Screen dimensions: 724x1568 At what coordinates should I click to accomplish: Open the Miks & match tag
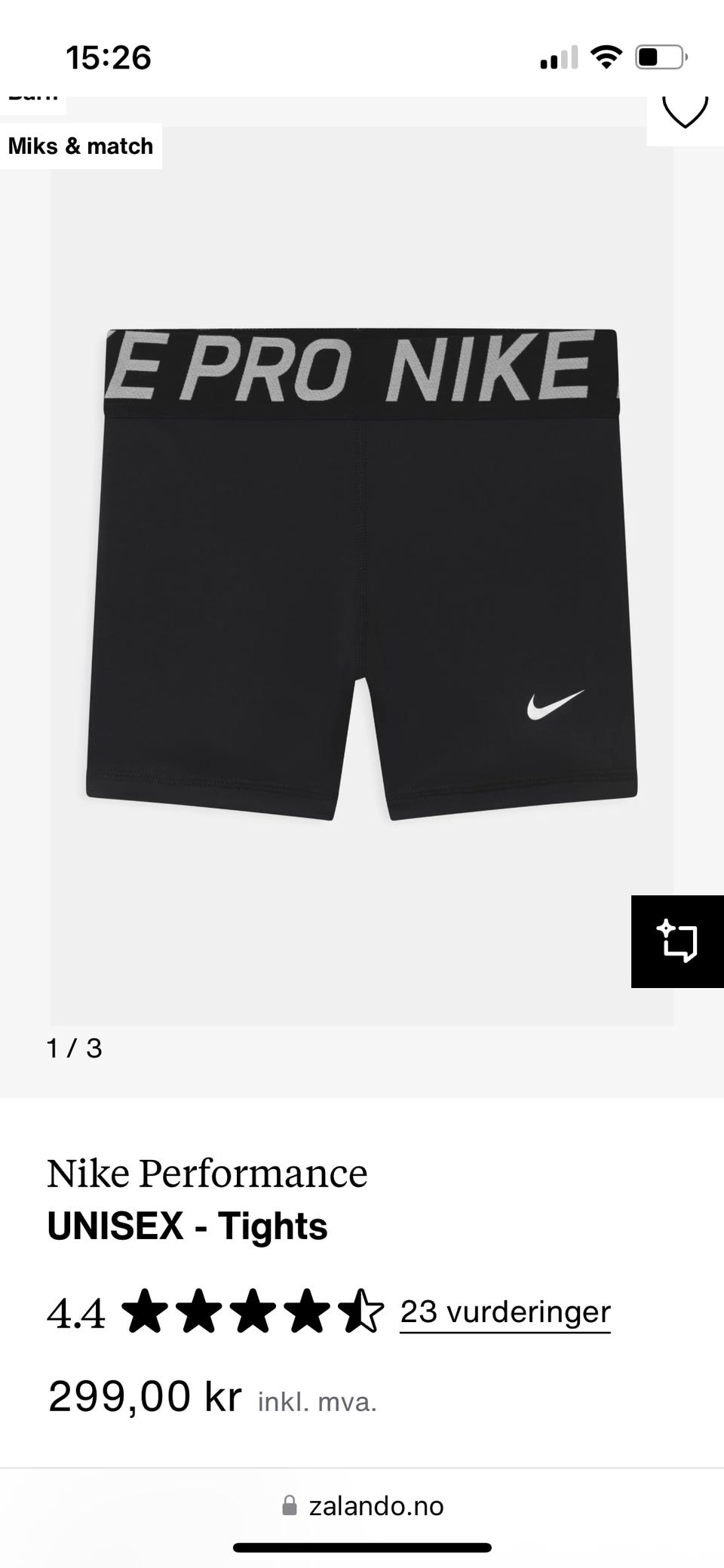[81, 146]
